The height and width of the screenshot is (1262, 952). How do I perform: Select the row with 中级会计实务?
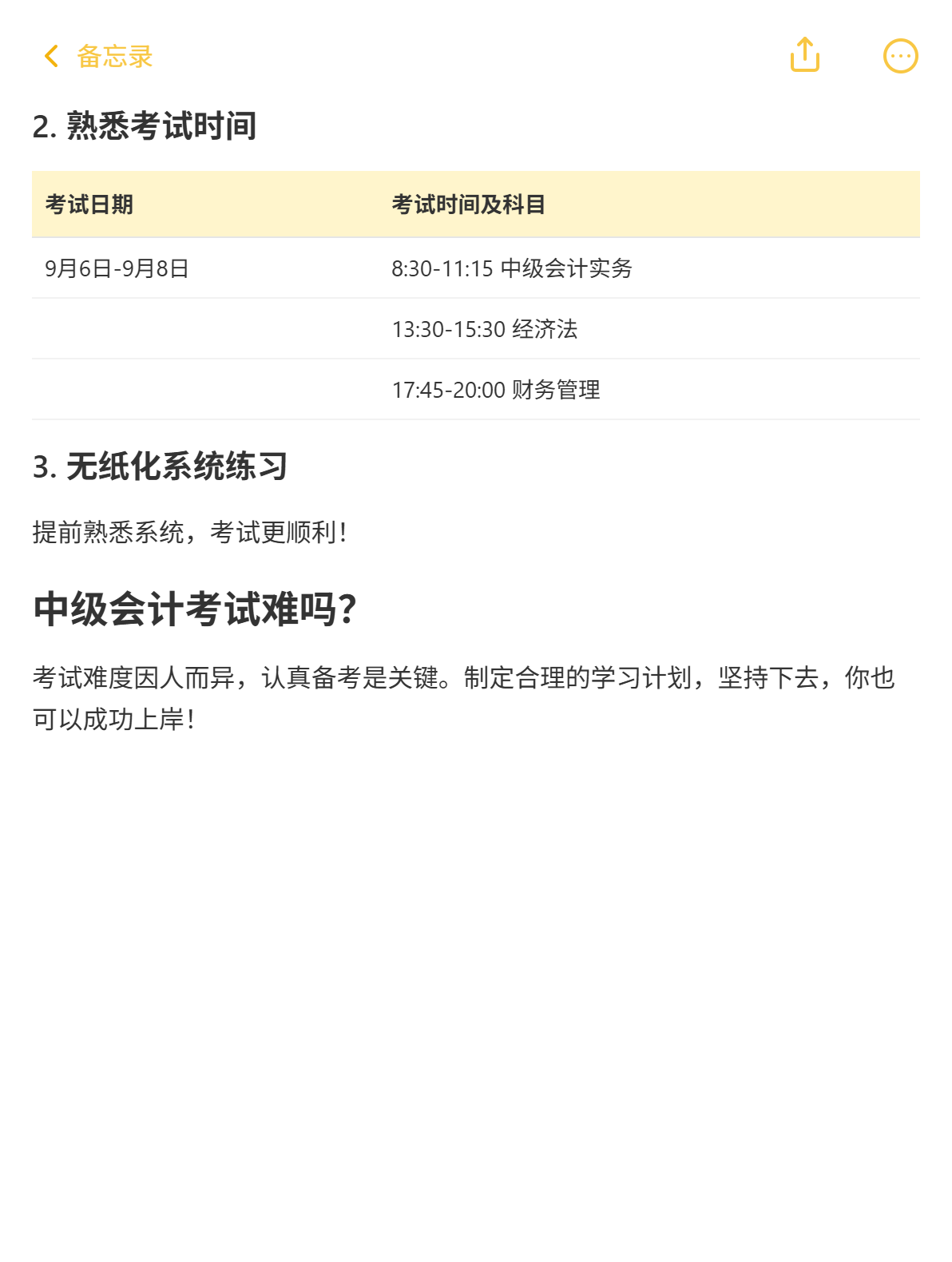tap(514, 268)
